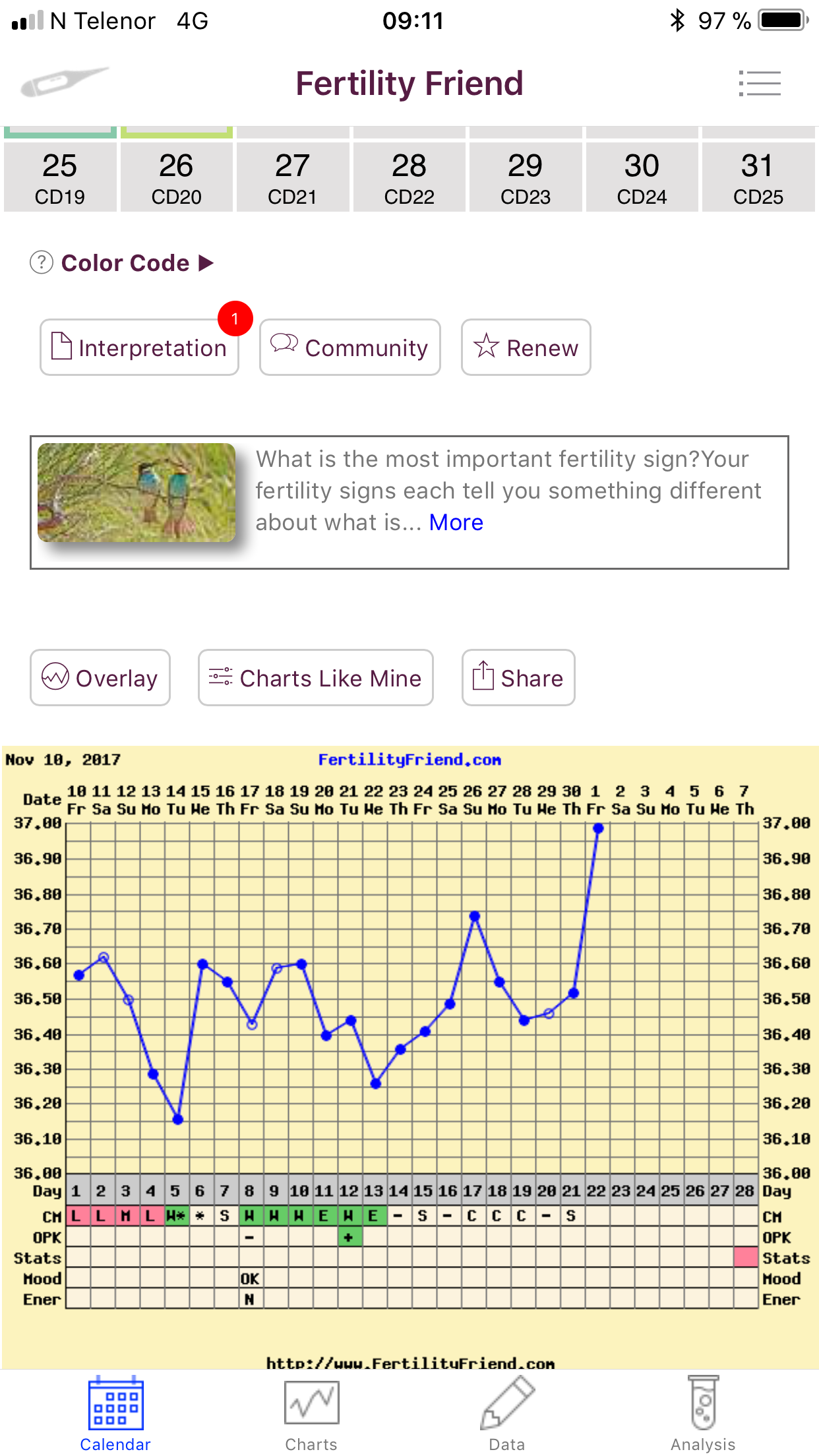Select calendar day 25 CD19
819x1456 pixels.
(x=60, y=177)
